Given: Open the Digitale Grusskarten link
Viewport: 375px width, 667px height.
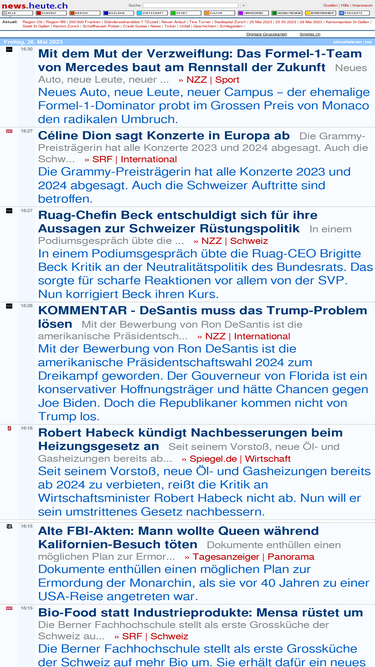Looking at the screenshot, I should tap(267, 34).
